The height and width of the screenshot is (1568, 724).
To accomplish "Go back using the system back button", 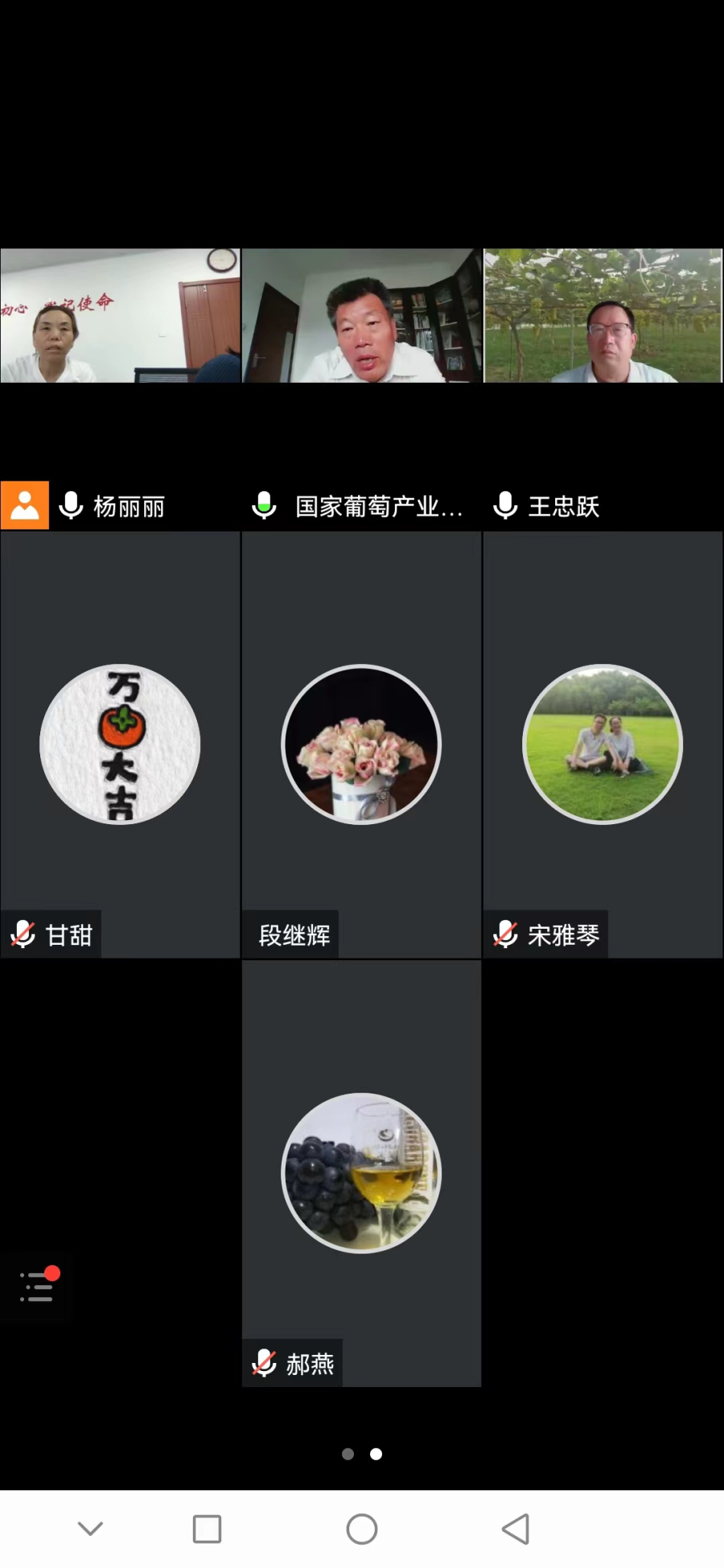I will (516, 1529).
